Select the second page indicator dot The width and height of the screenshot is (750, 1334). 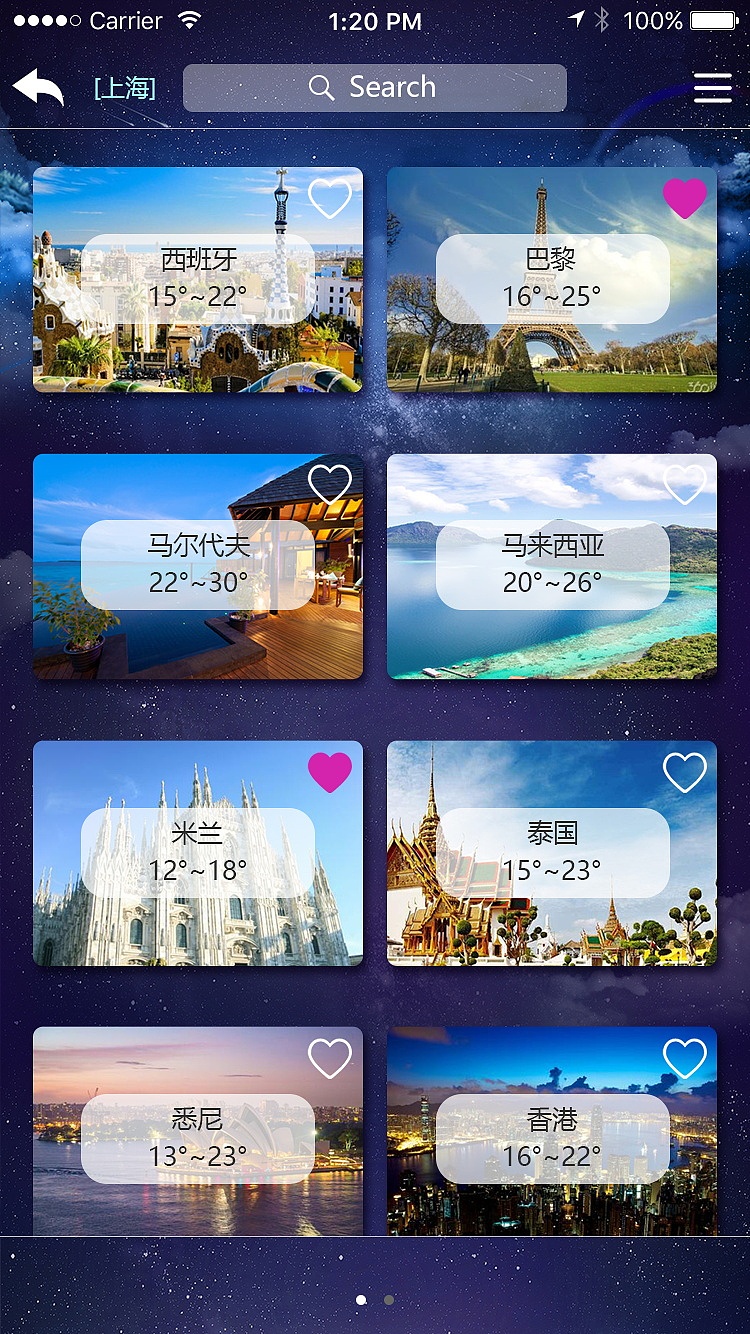coord(388,1299)
